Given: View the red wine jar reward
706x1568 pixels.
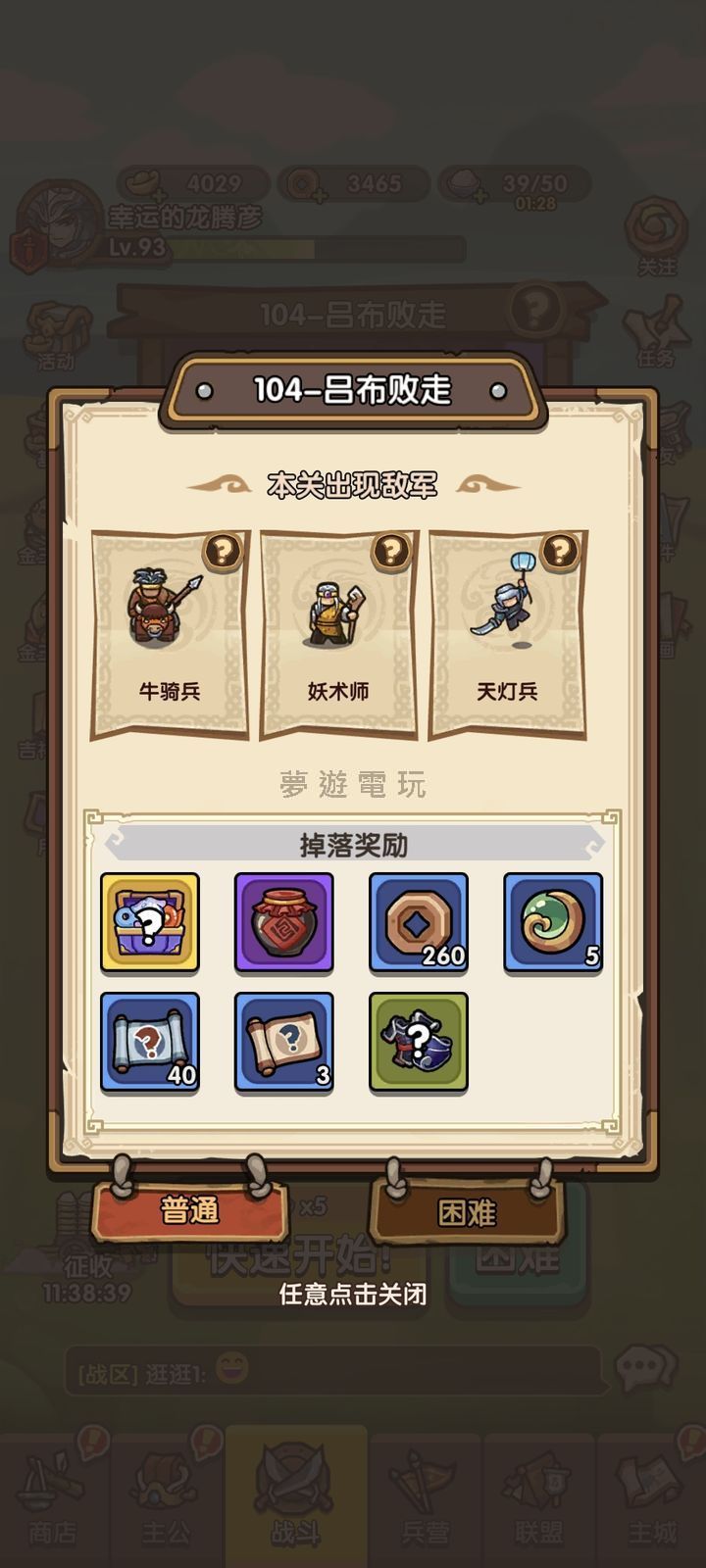Looking at the screenshot, I should (x=284, y=922).
